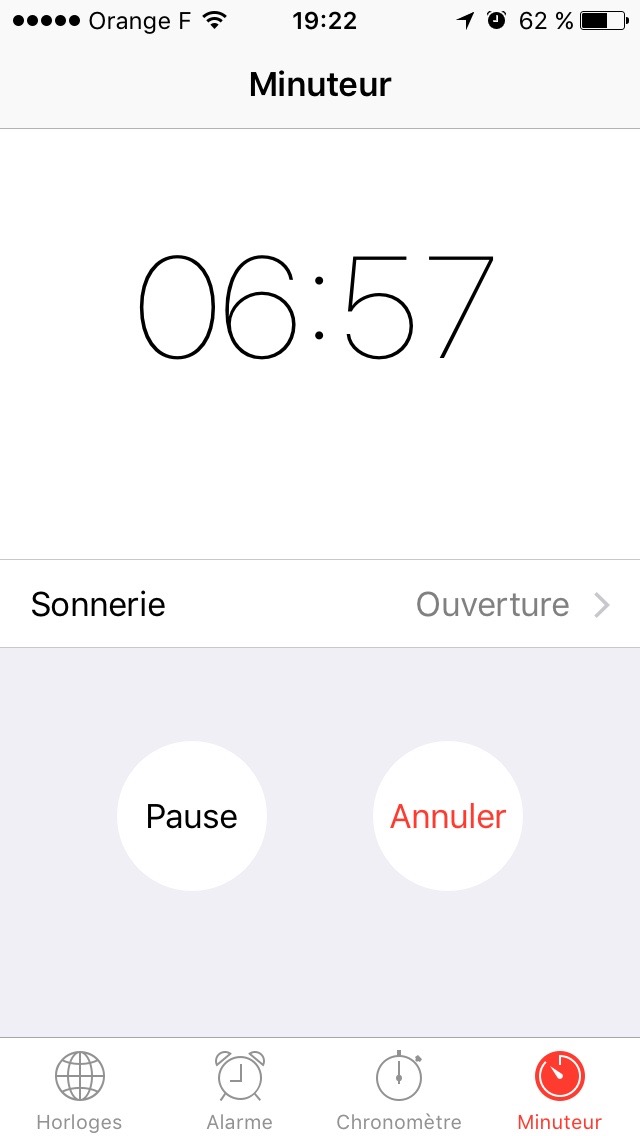Select the Minuteur tab
The width and height of the screenshot is (640, 1136).
point(560,1090)
